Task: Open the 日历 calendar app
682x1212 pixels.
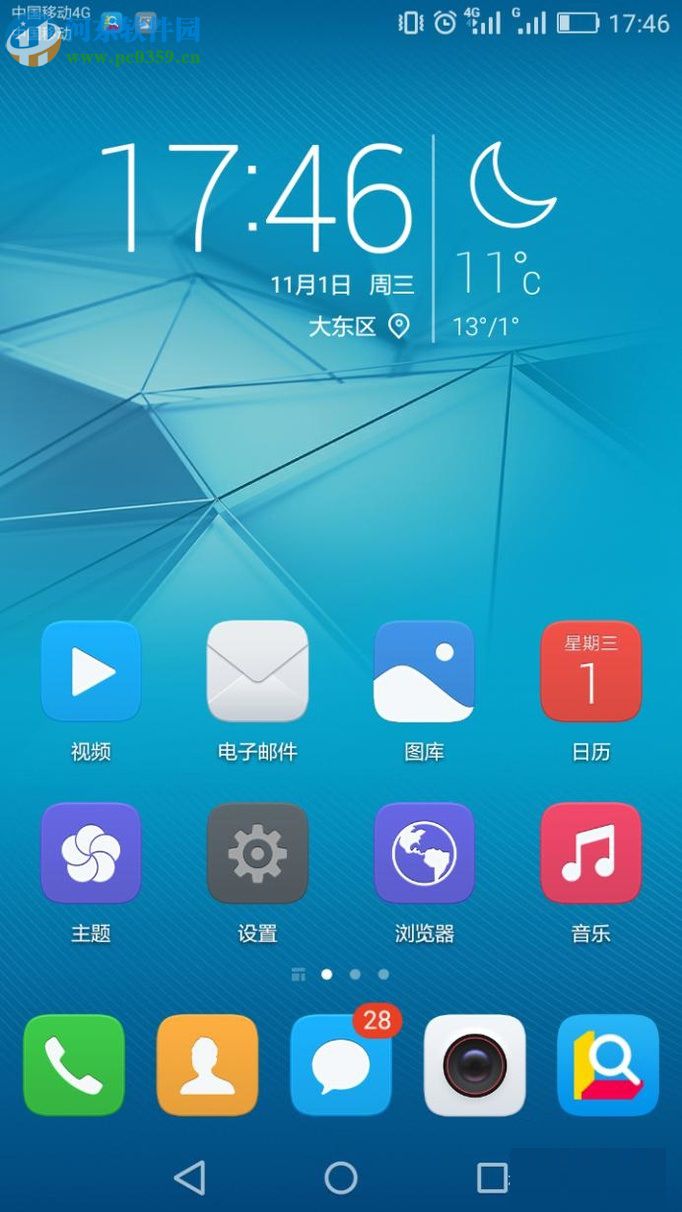Action: [590, 672]
